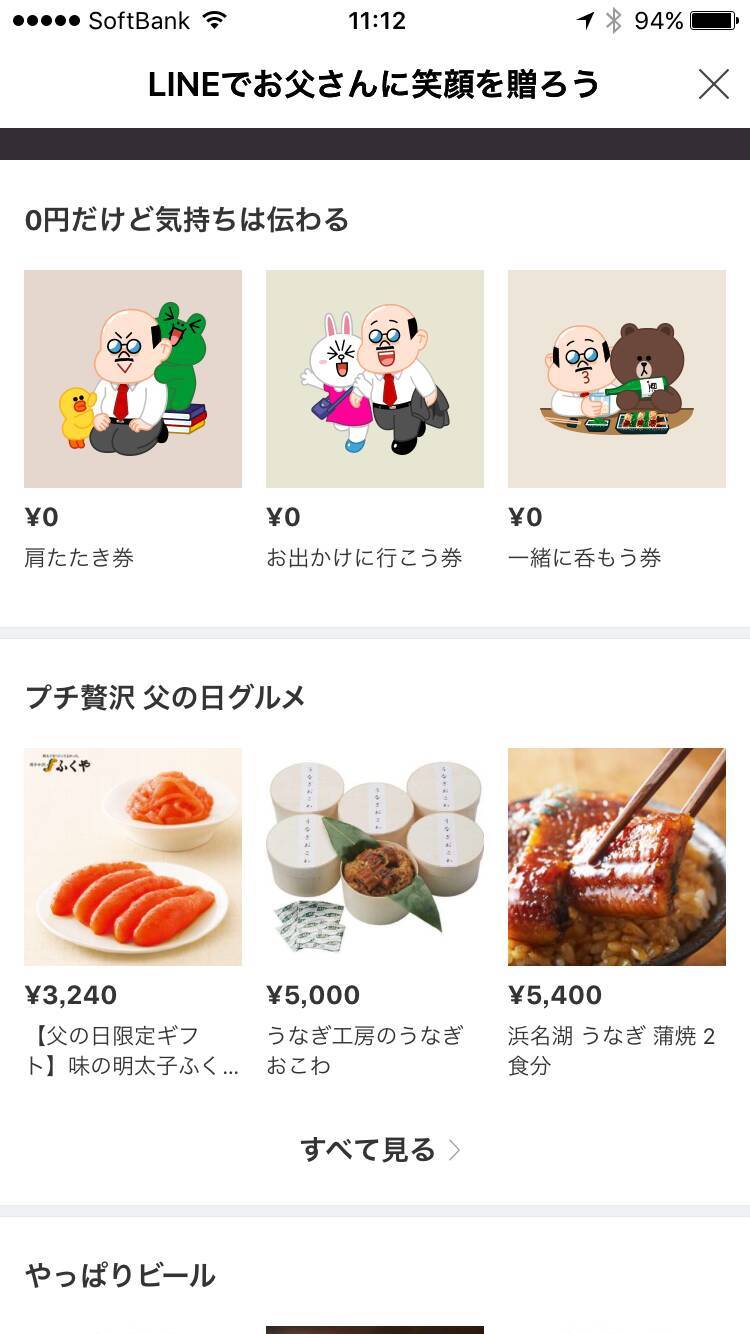Open the ¥3,240 味の明太子ふくや gift
This screenshot has height=1334, width=750.
133,857
